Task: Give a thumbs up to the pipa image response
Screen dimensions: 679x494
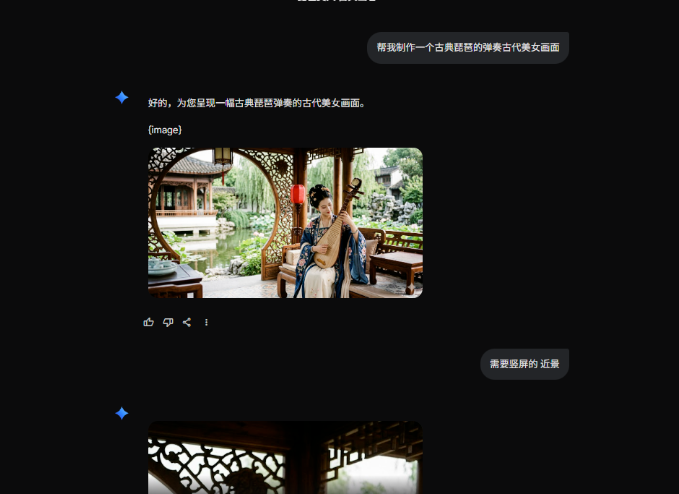Action: pos(149,322)
